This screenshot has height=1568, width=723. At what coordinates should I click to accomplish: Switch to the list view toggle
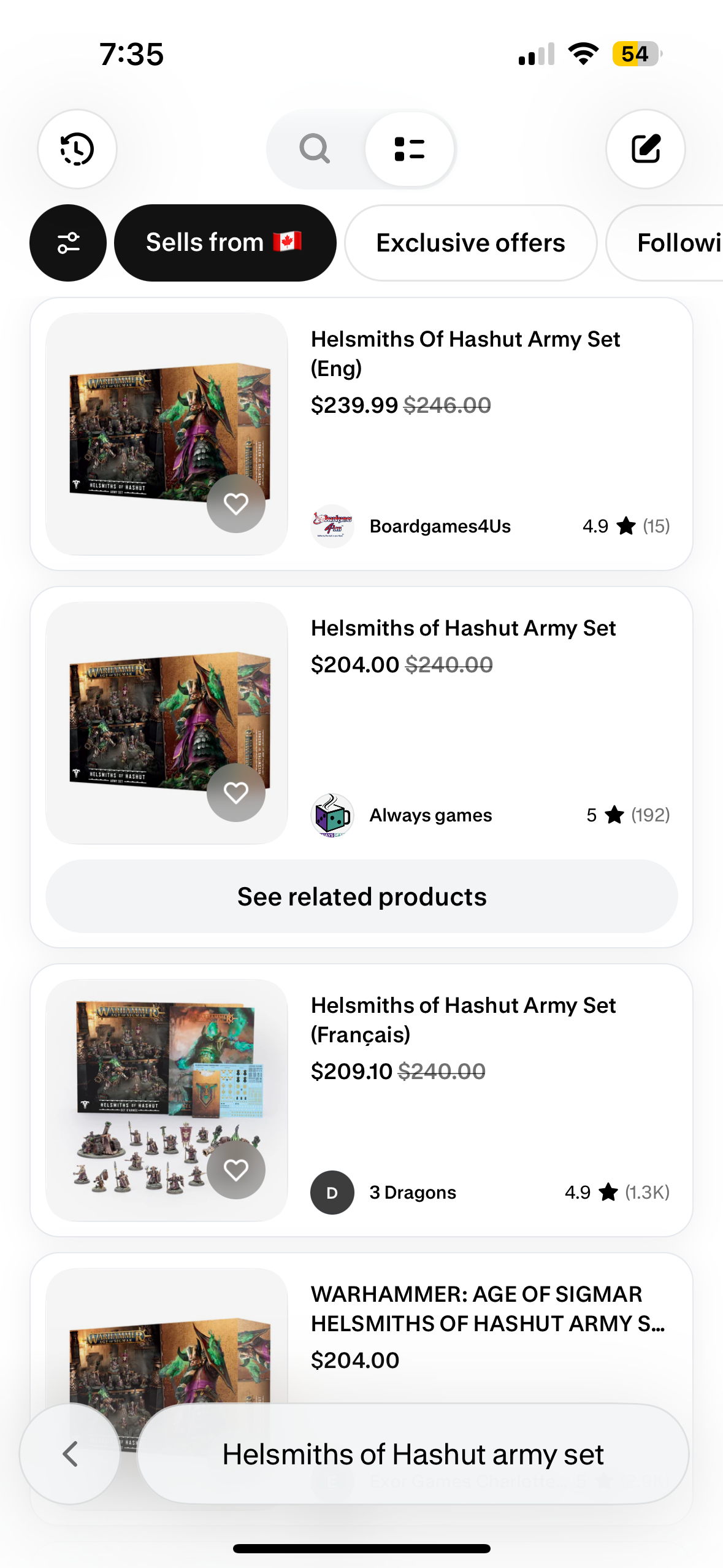pyautogui.click(x=410, y=149)
